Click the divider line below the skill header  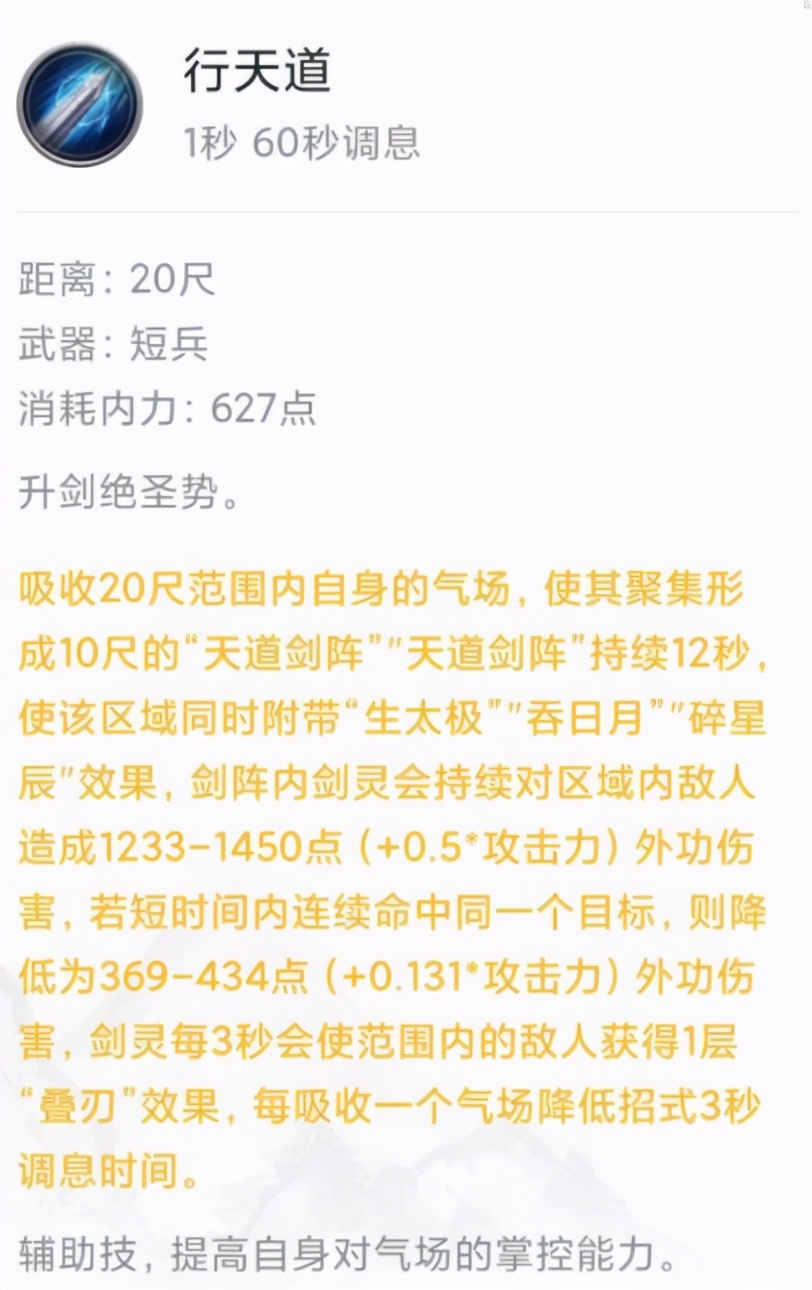point(406,213)
